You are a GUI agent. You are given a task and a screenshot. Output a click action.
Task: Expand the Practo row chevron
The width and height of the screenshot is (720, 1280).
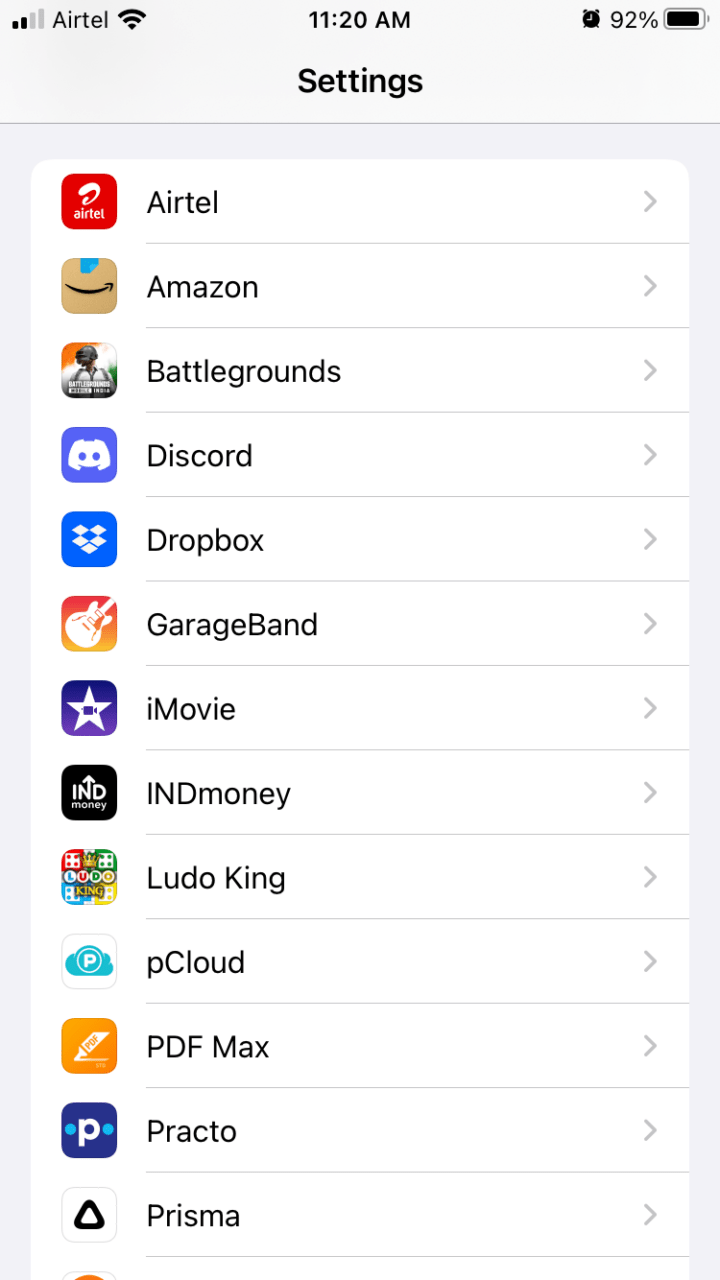(x=651, y=1130)
